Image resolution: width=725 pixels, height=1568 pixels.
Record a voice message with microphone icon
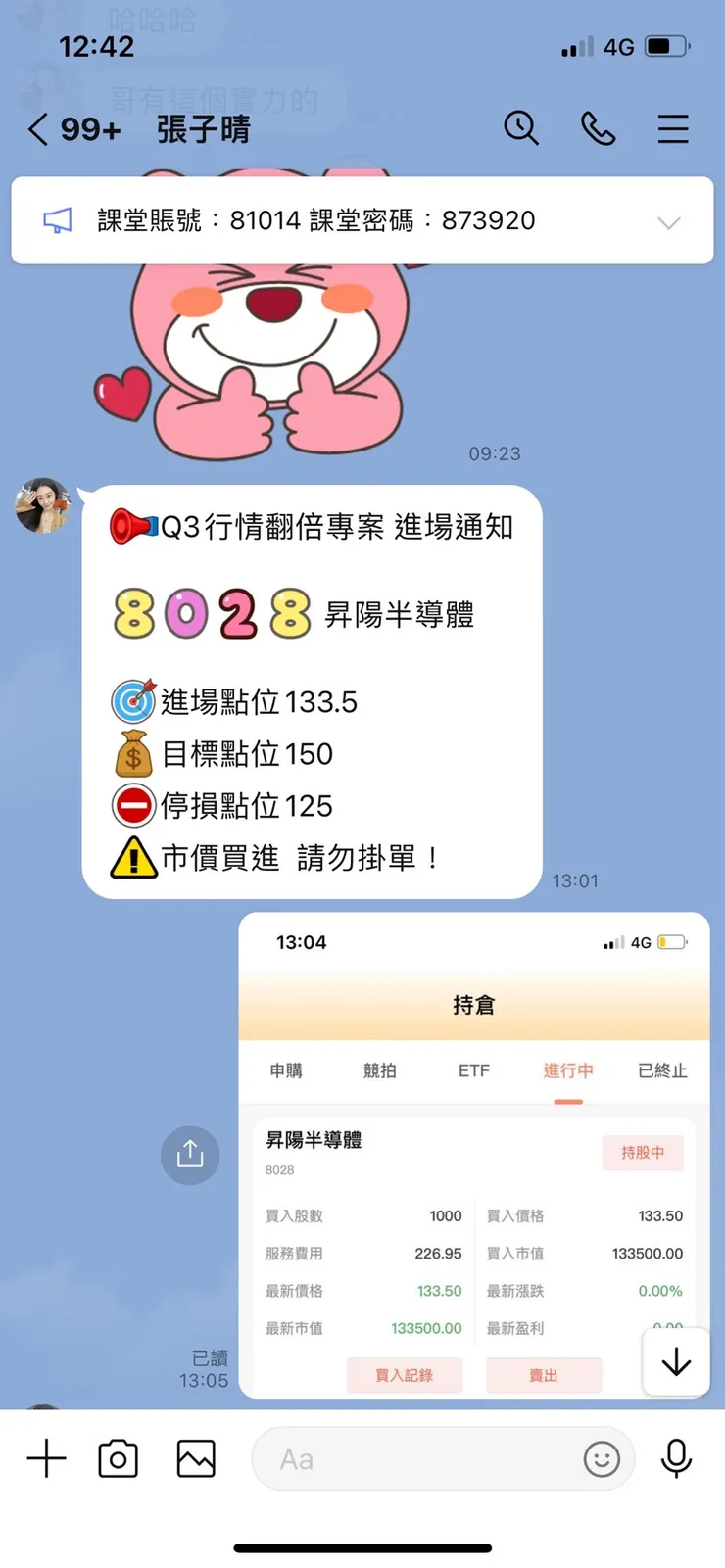[x=677, y=1458]
